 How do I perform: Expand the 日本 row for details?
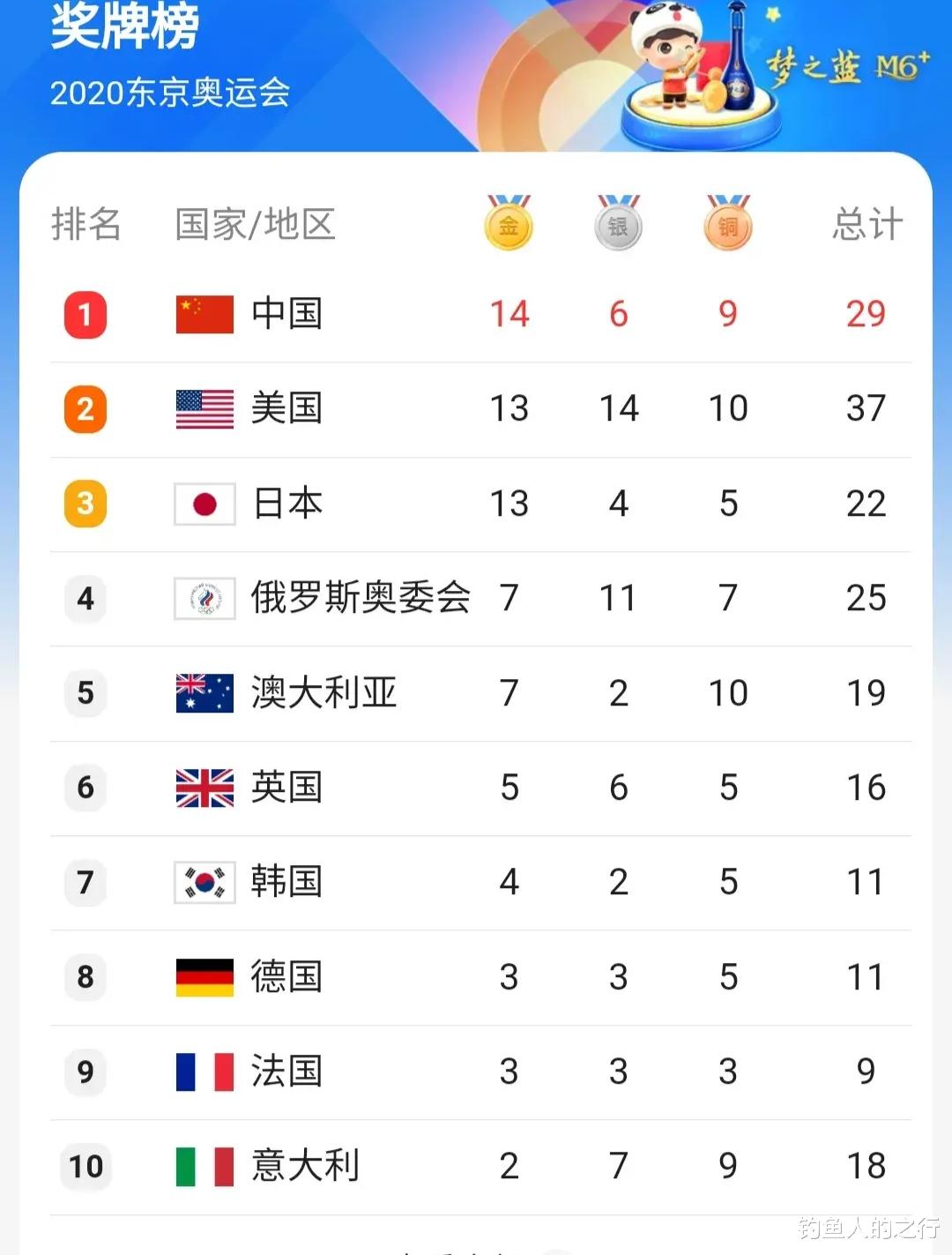[x=286, y=504]
